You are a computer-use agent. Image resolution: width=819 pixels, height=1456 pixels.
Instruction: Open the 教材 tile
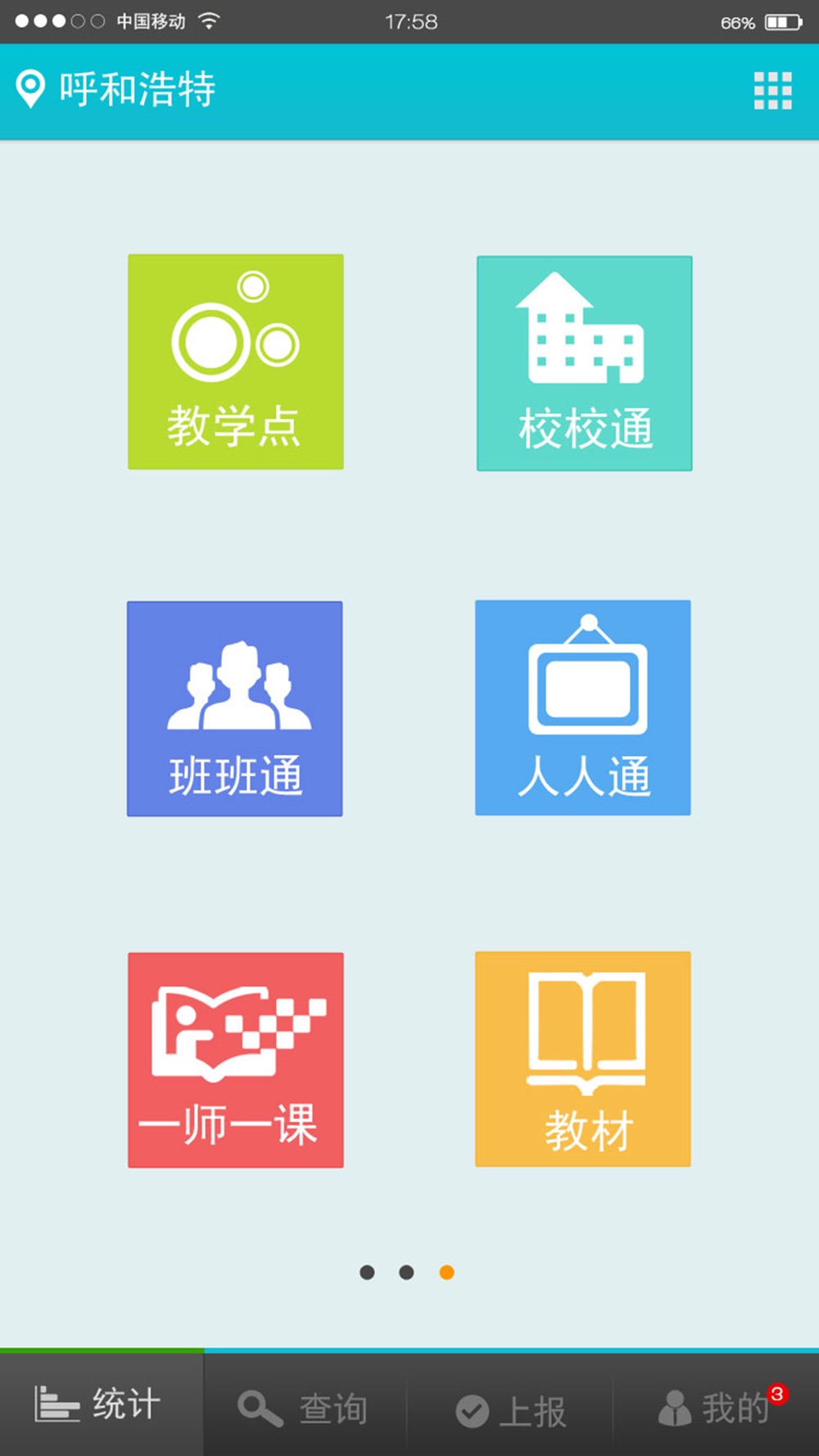coord(583,1060)
